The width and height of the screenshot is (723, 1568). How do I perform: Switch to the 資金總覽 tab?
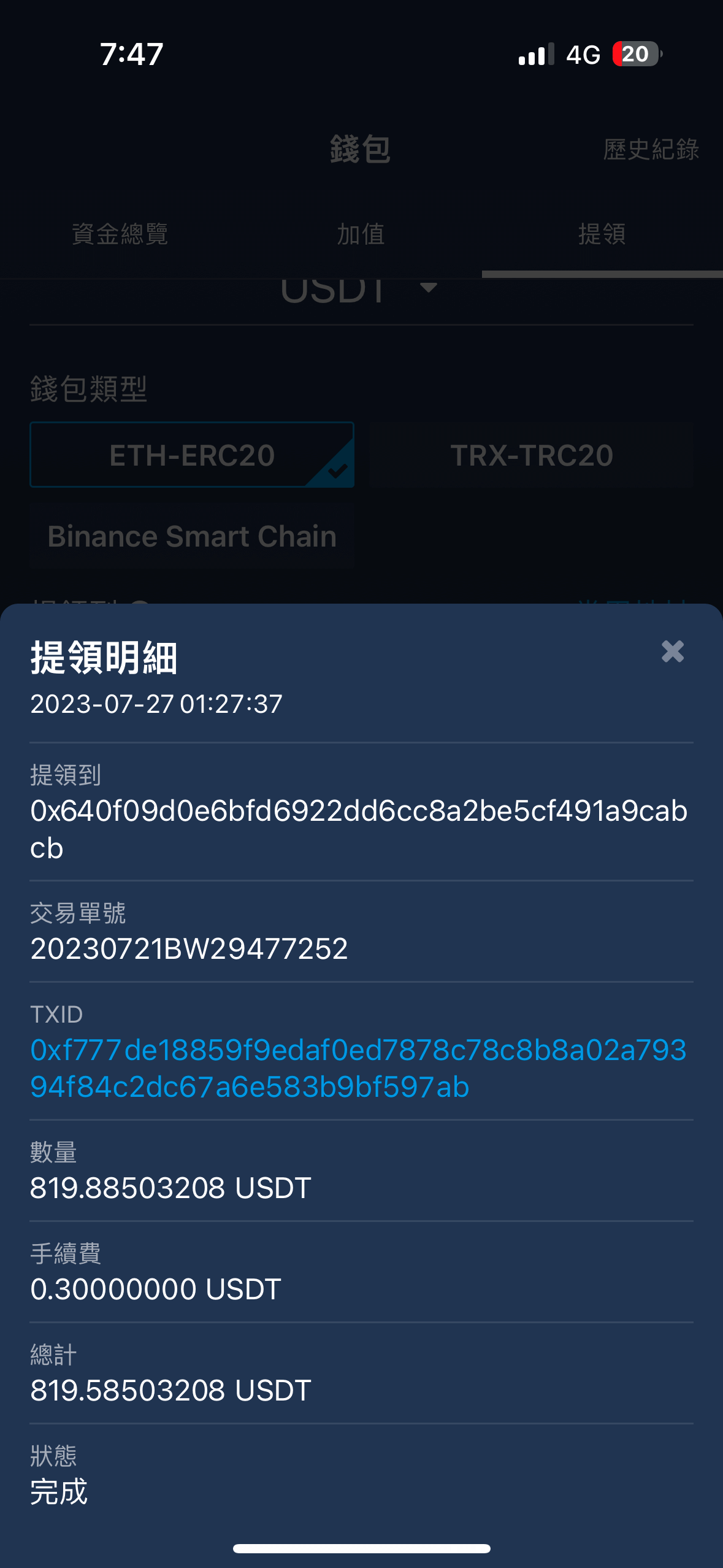pyautogui.click(x=120, y=234)
